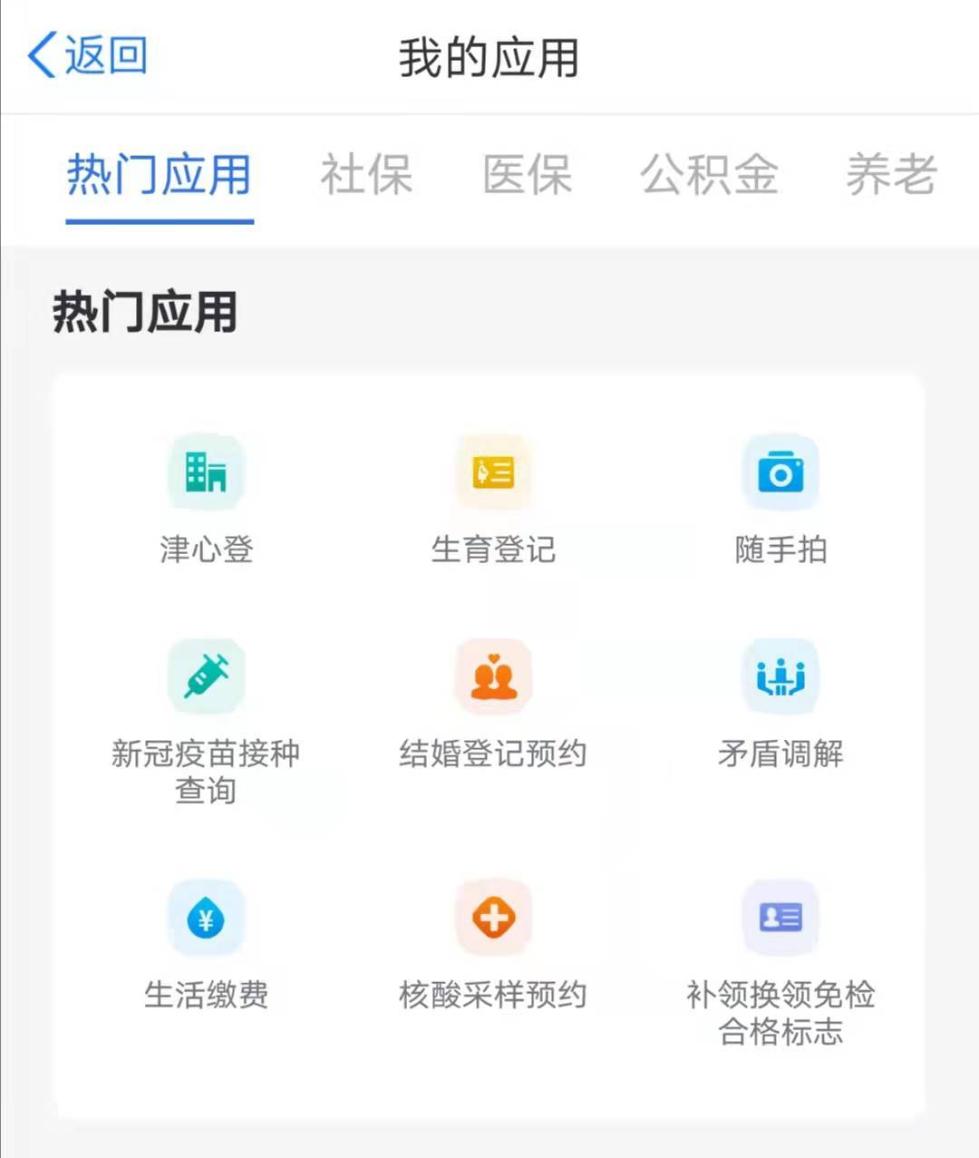Go back with the 返回 button
Image resolution: width=979 pixels, height=1158 pixels.
coord(88,54)
